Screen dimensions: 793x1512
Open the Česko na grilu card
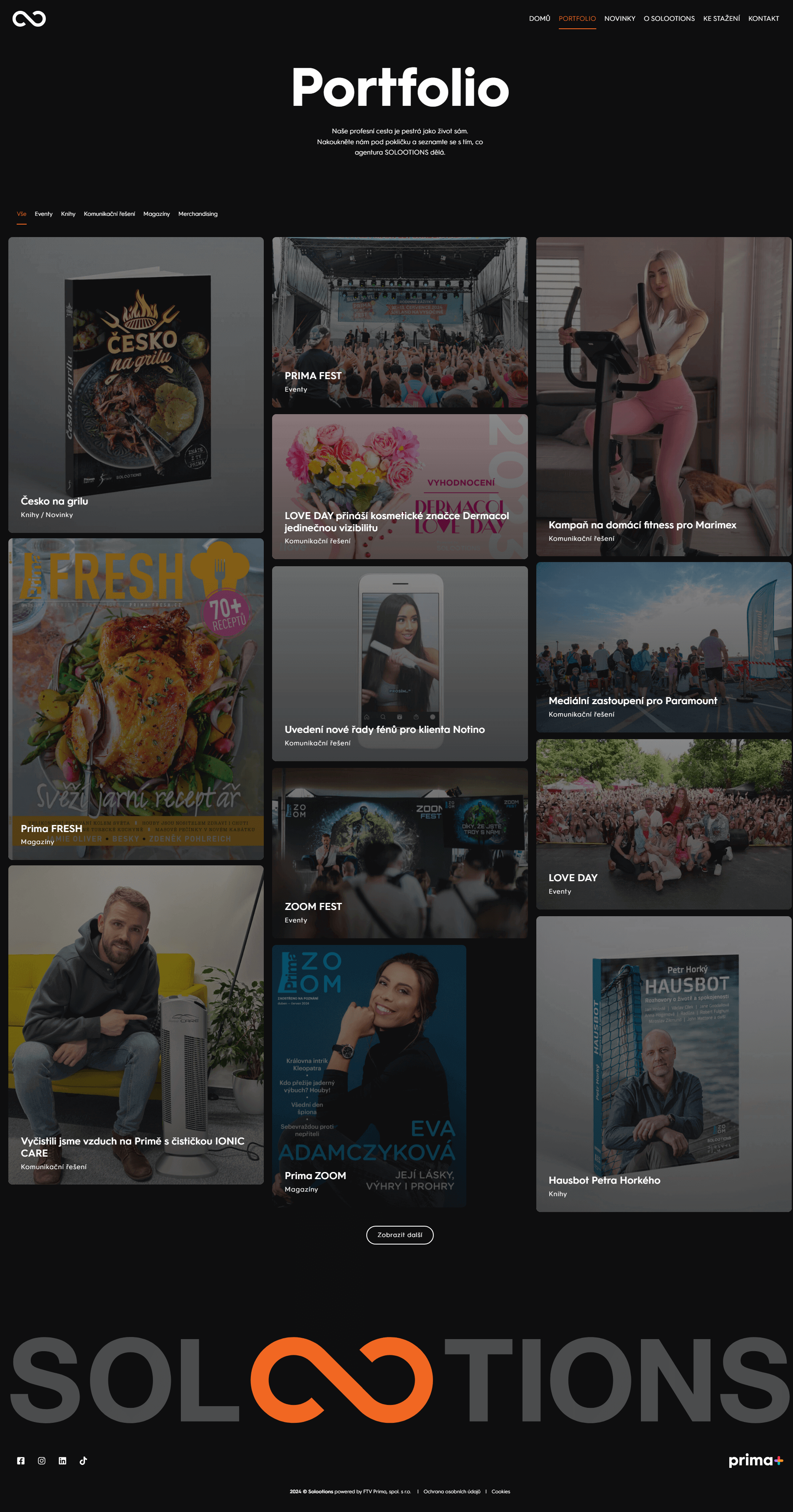pos(135,385)
